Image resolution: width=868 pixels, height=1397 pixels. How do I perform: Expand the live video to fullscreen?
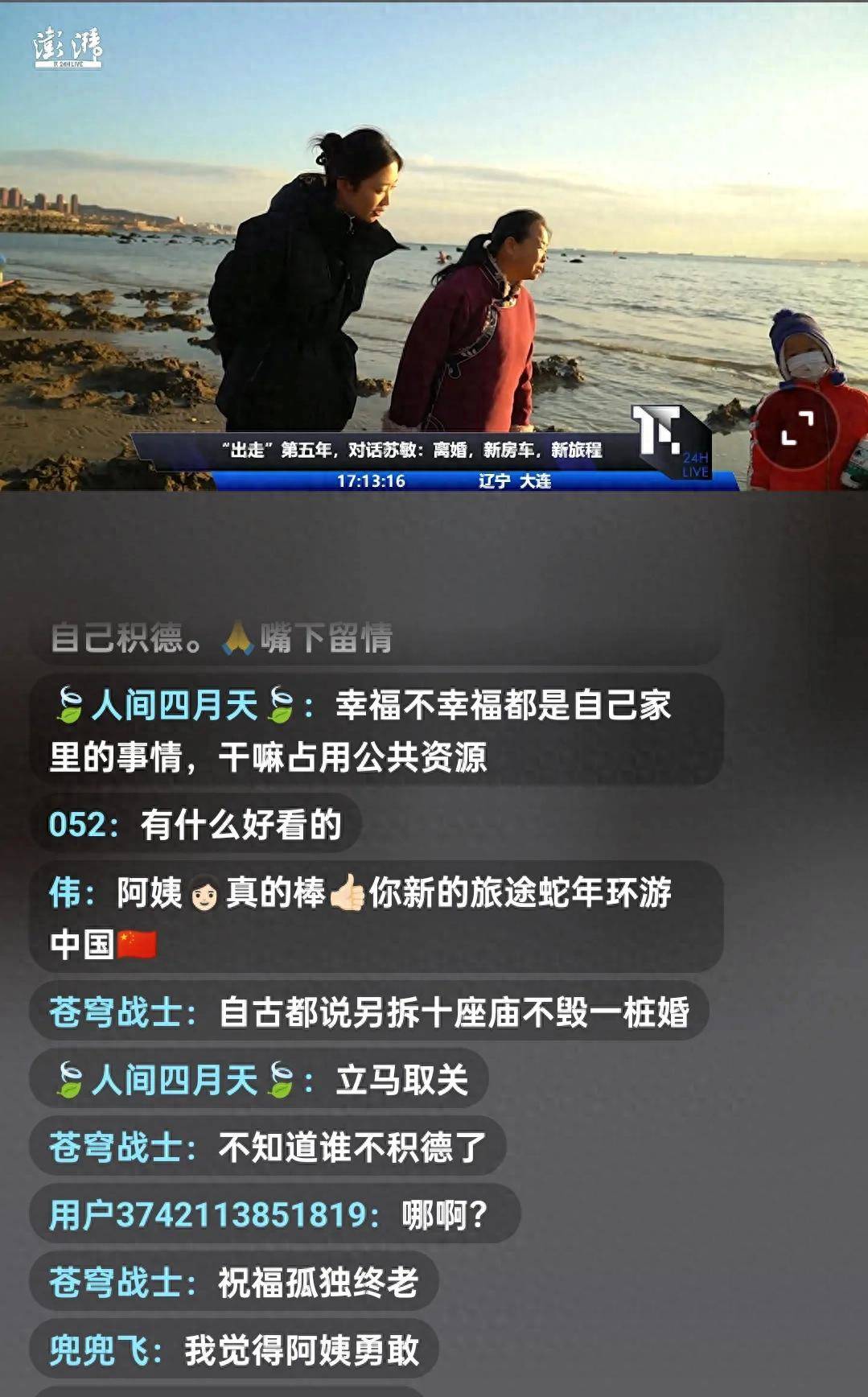point(796,428)
